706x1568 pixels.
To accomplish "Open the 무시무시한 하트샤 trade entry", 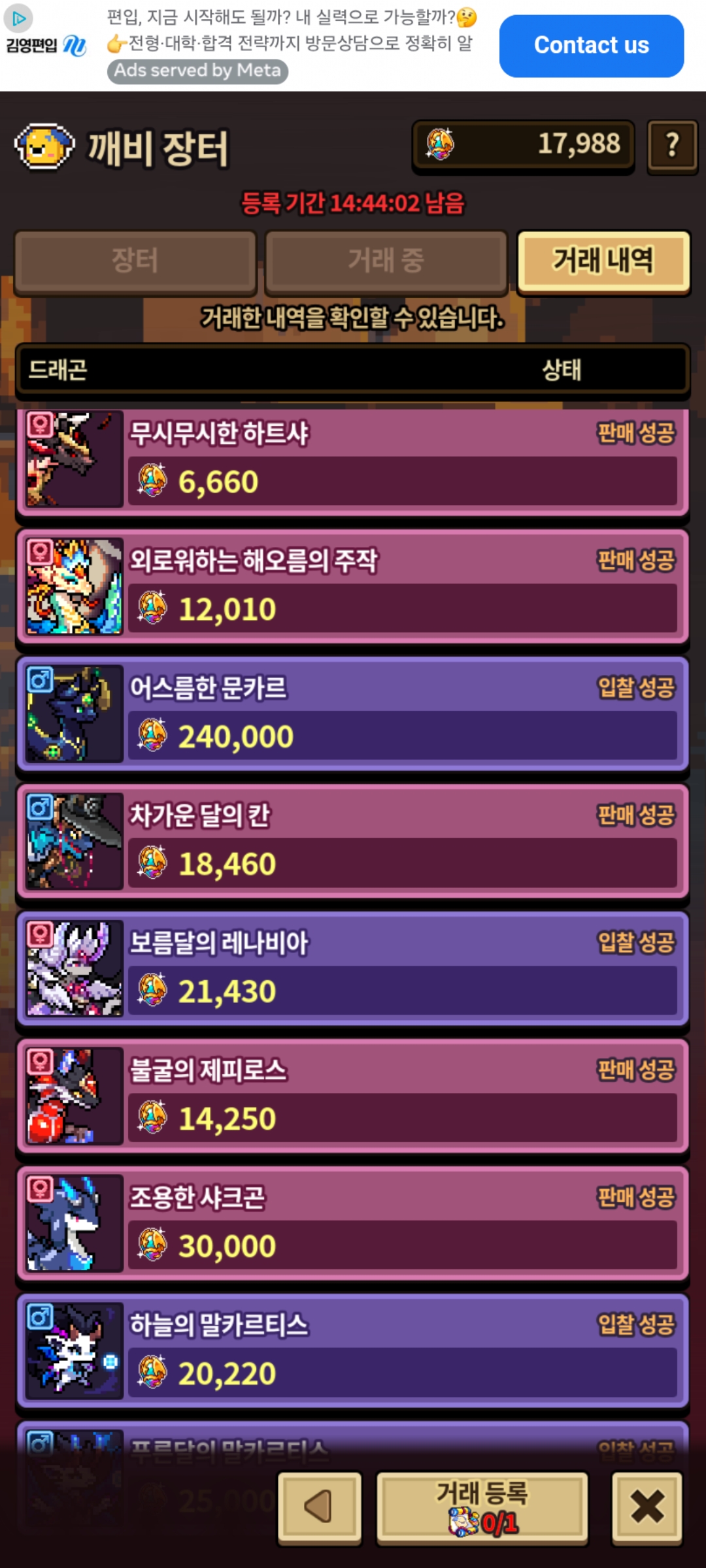I will pyautogui.click(x=353, y=460).
